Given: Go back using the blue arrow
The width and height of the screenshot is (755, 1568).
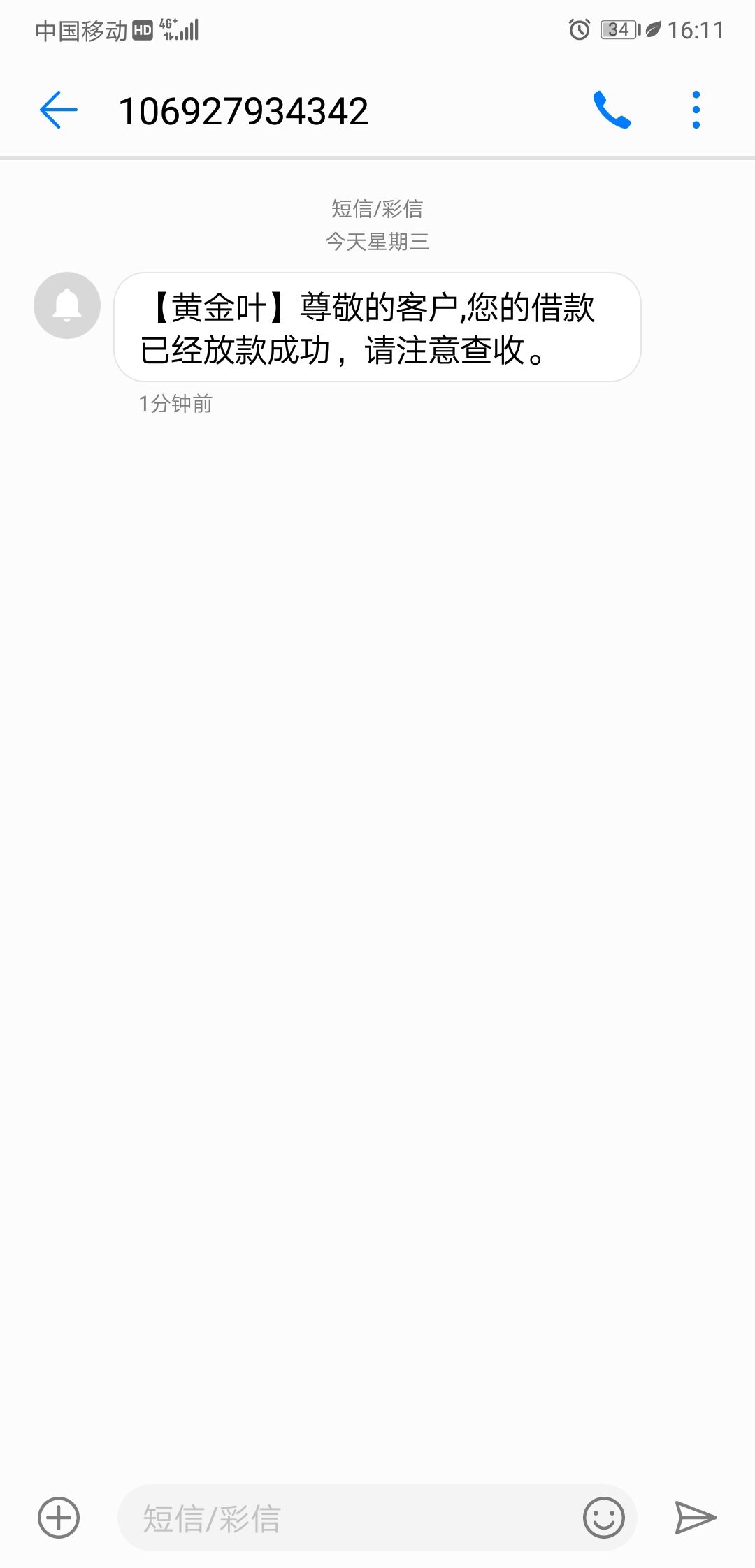Looking at the screenshot, I should pos(59,110).
